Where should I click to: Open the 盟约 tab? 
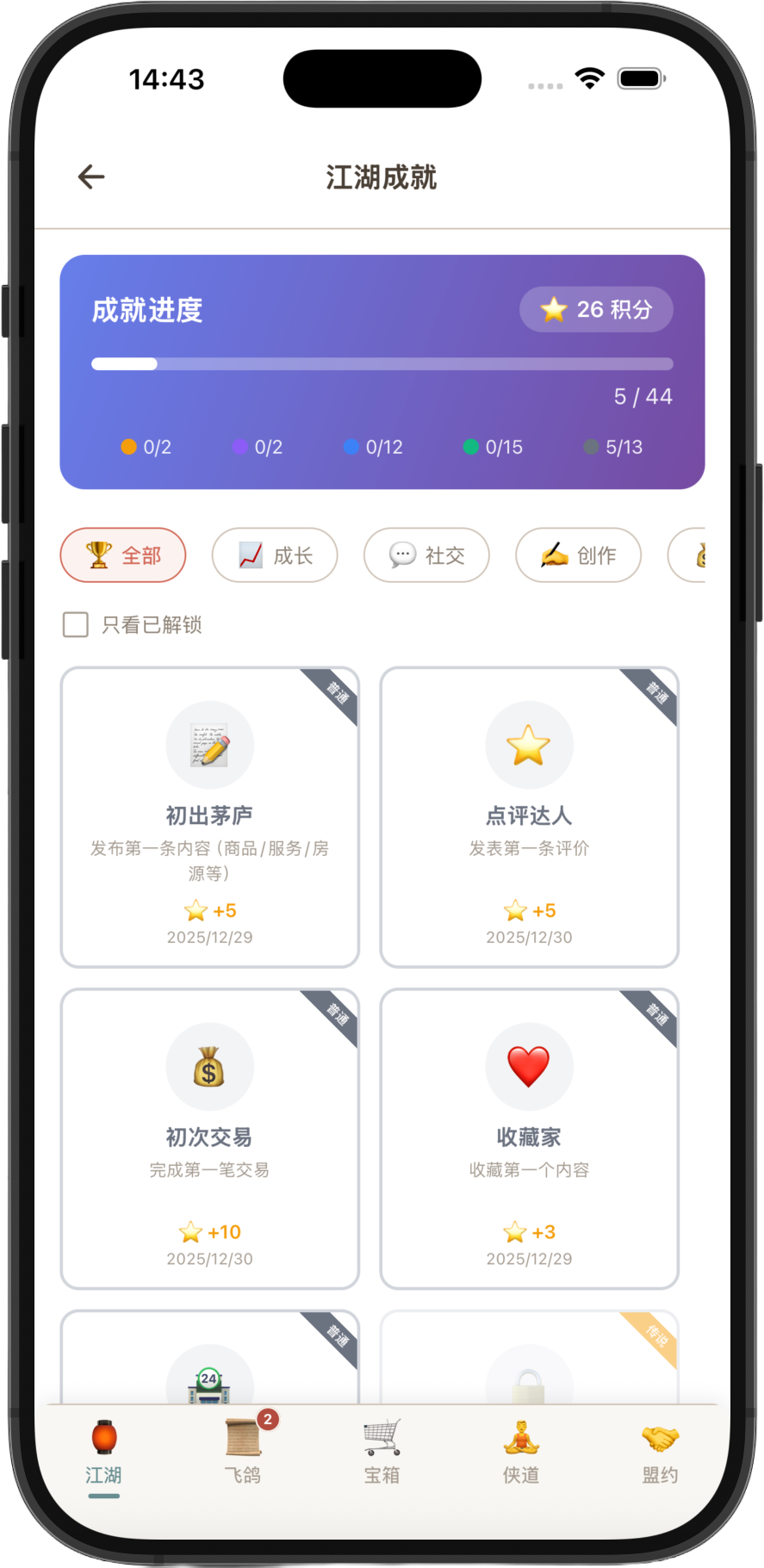click(x=660, y=1453)
